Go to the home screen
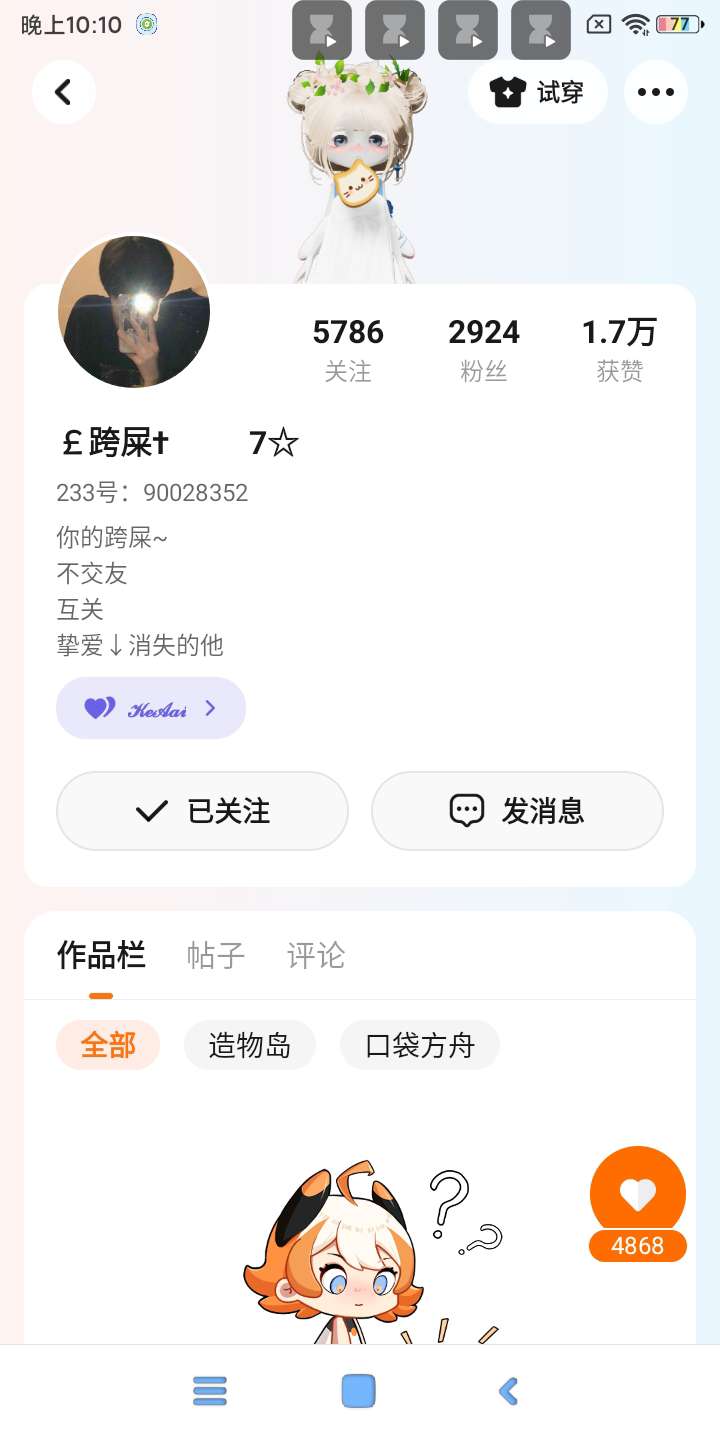Viewport: 720px width, 1440px height. coord(358,1391)
